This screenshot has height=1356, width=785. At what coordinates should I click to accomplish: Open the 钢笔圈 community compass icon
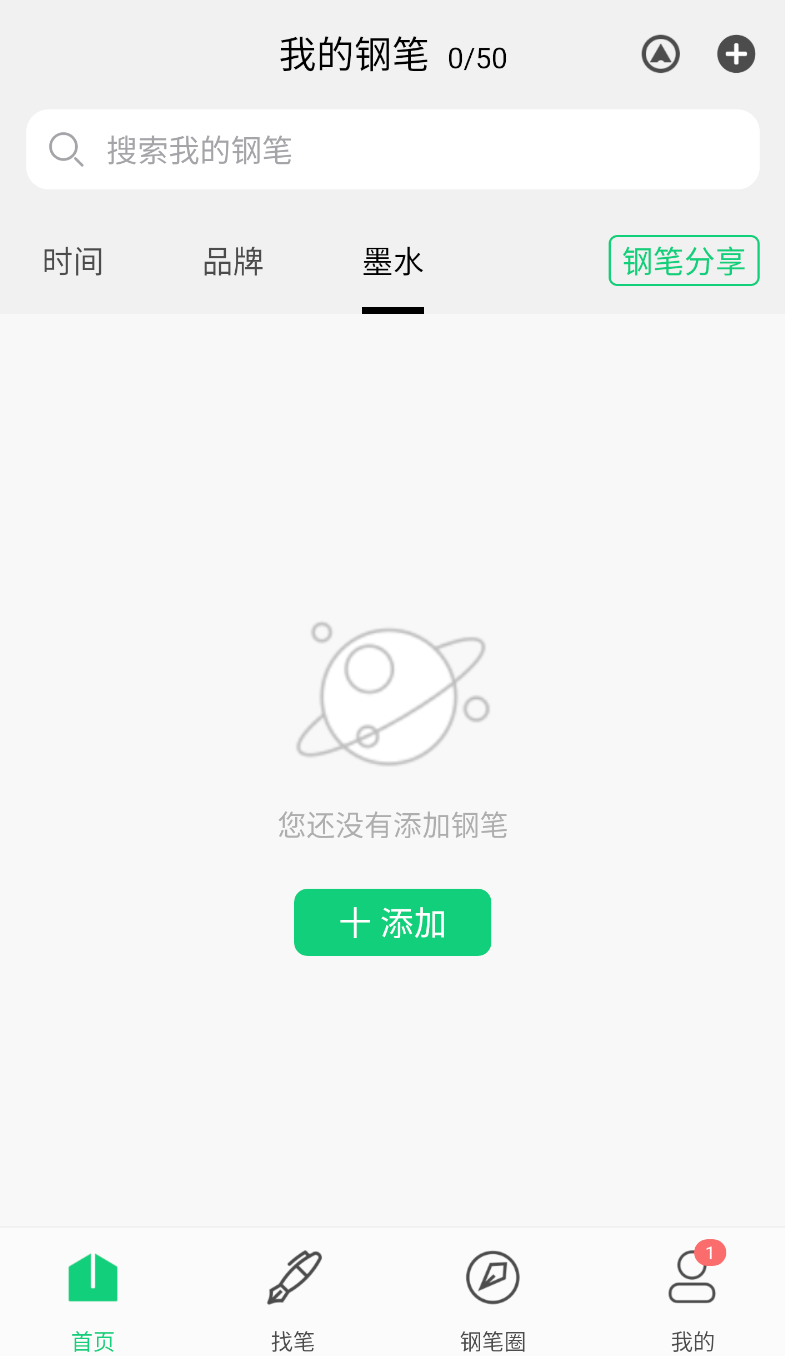tap(492, 1278)
